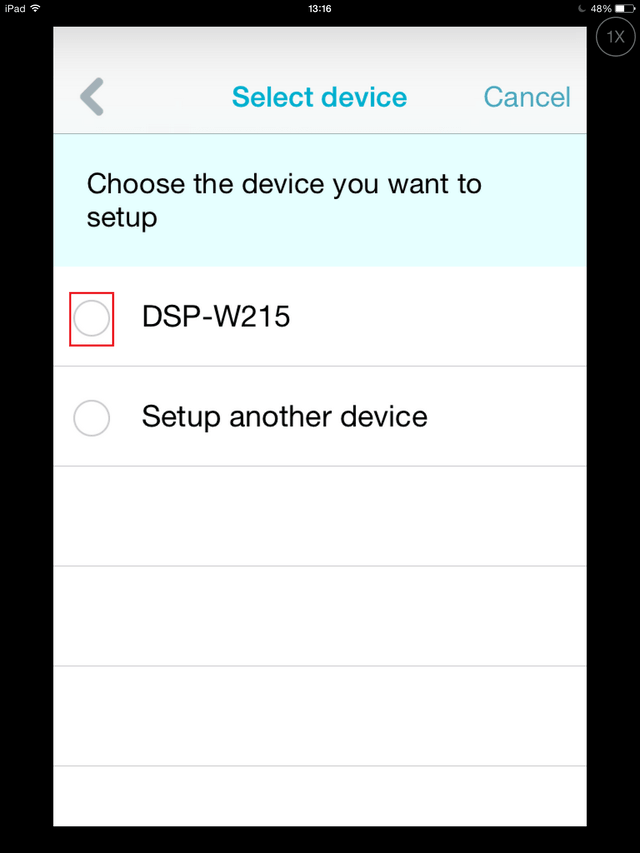Choose the Setup another device option
This screenshot has width=640, height=853.
(92, 417)
